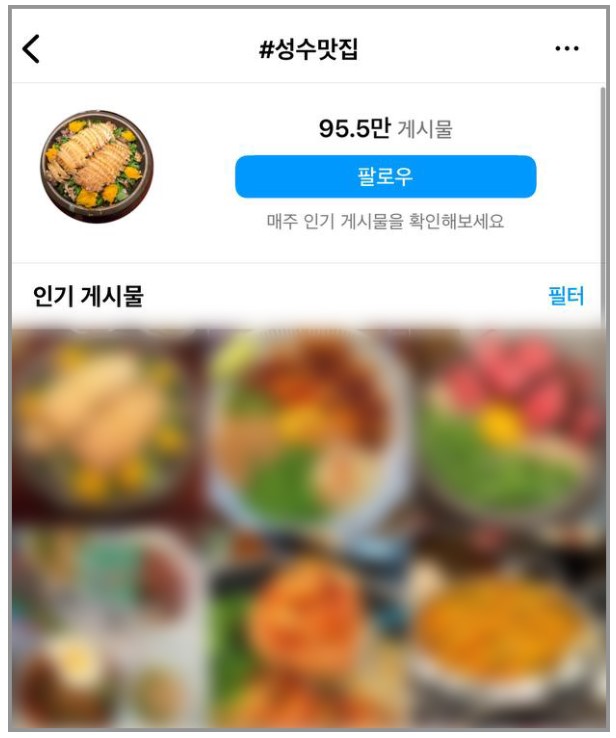Open the 필터 filter option
The height and width of the screenshot is (738, 616).
(x=565, y=295)
